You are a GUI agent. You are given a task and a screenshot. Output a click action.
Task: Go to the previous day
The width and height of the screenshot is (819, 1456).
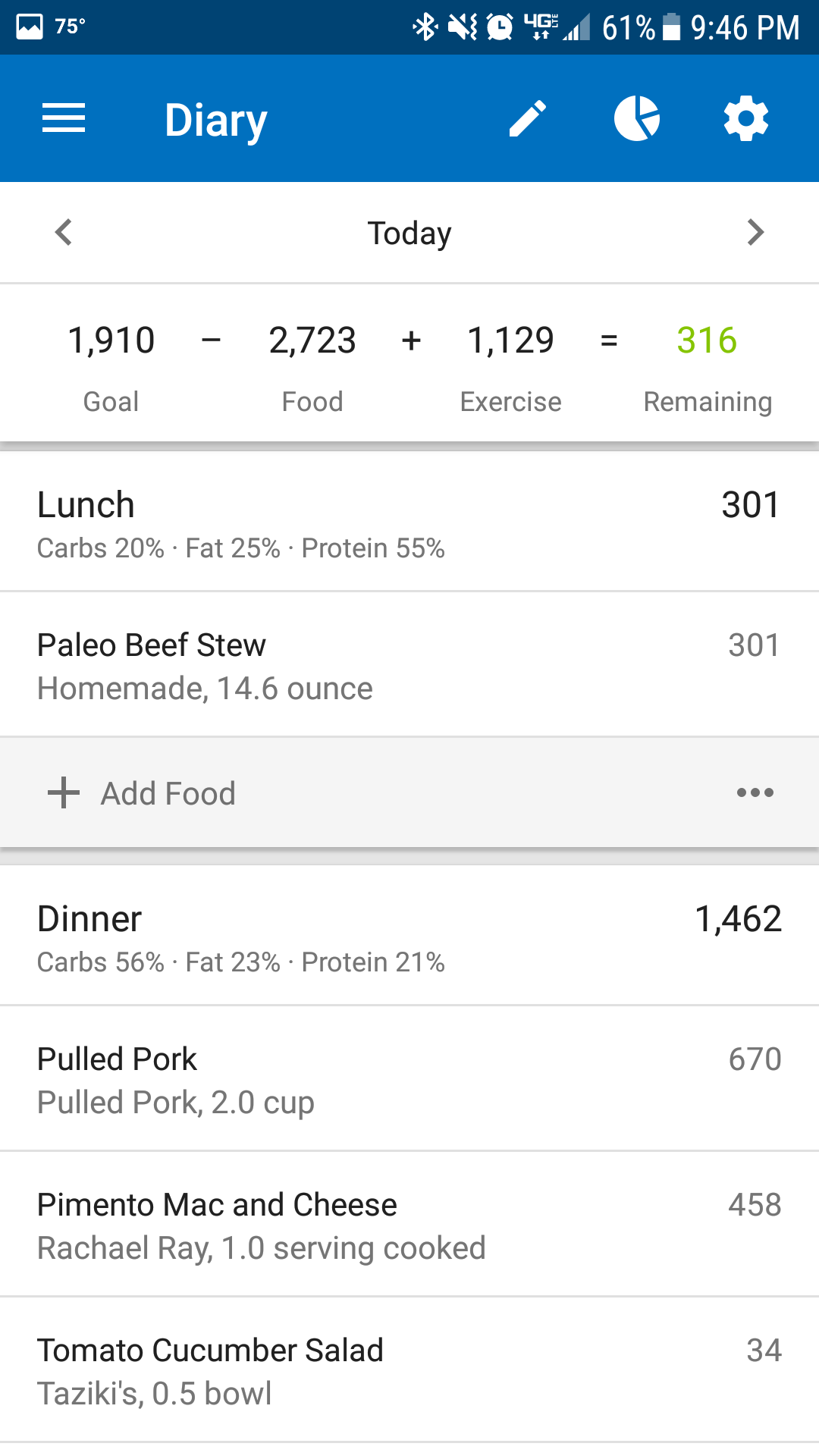click(x=64, y=232)
